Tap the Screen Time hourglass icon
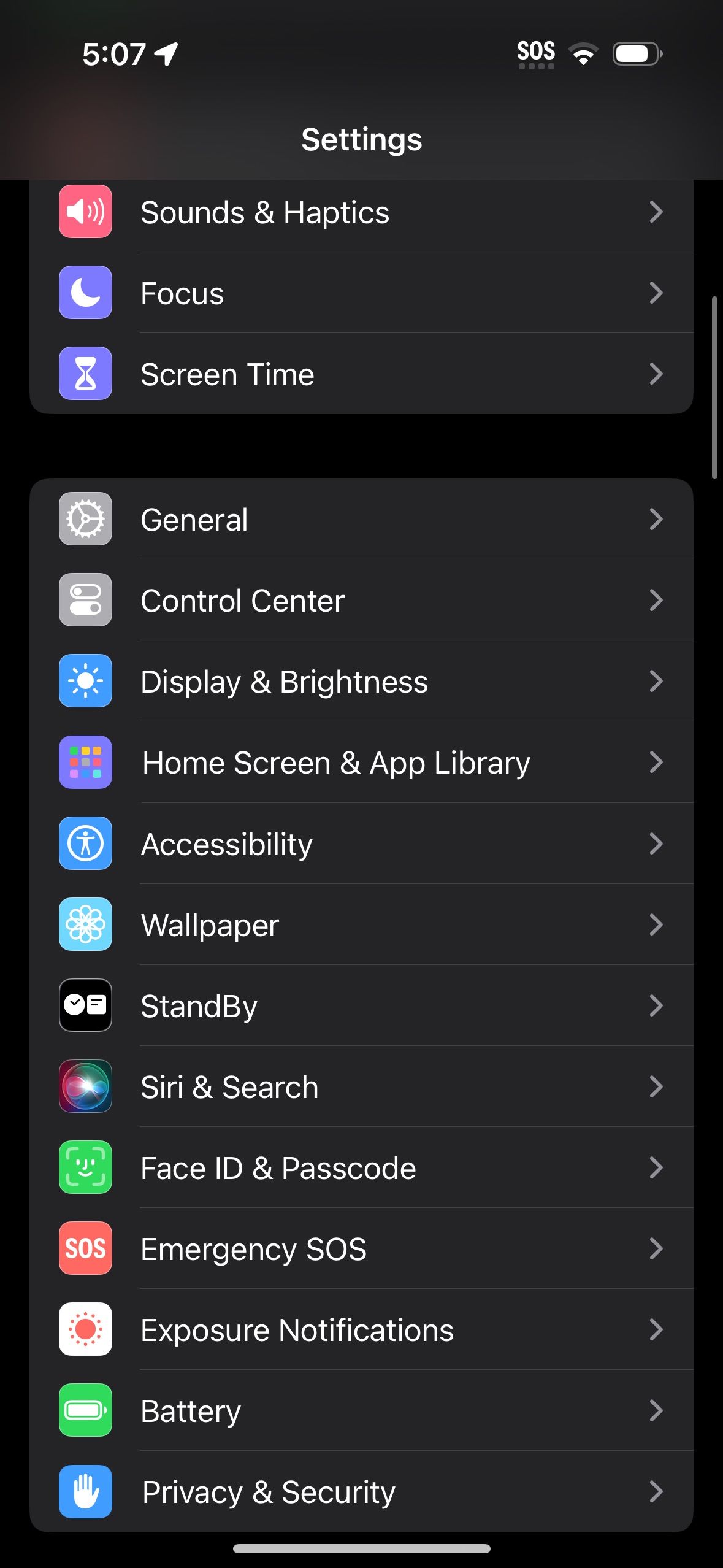Image resolution: width=723 pixels, height=1568 pixels. click(x=85, y=373)
